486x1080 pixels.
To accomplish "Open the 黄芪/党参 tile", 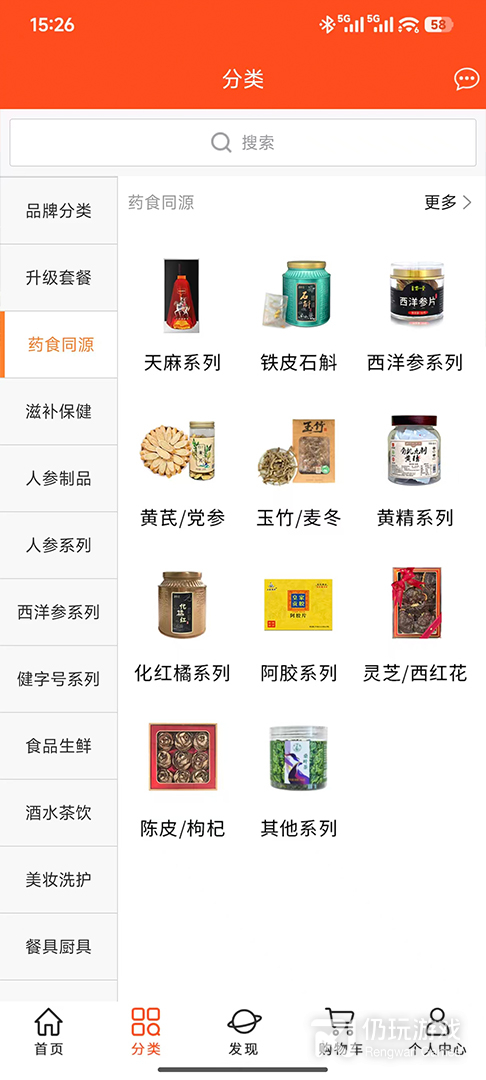I will [x=182, y=470].
